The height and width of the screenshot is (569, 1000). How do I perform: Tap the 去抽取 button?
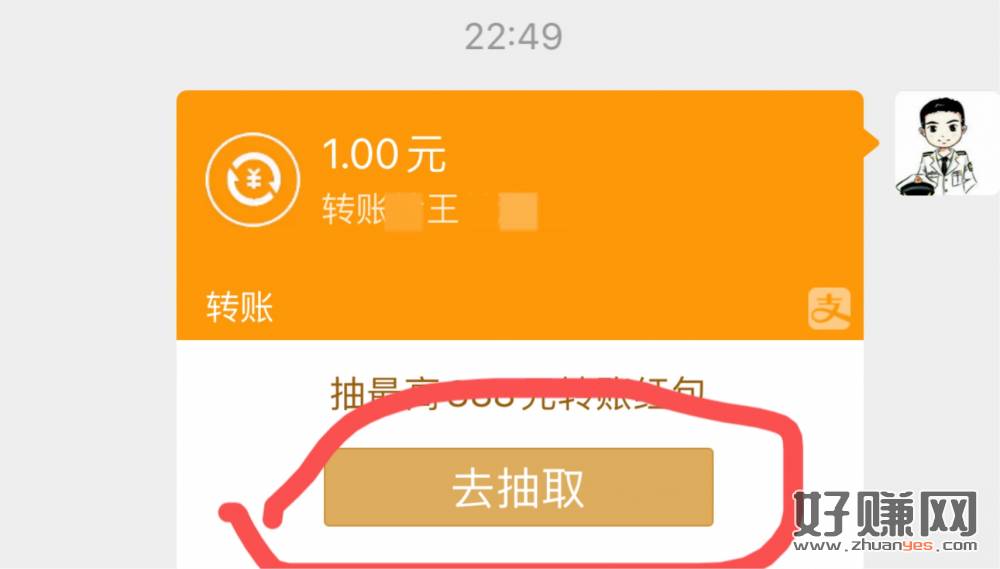(518, 487)
